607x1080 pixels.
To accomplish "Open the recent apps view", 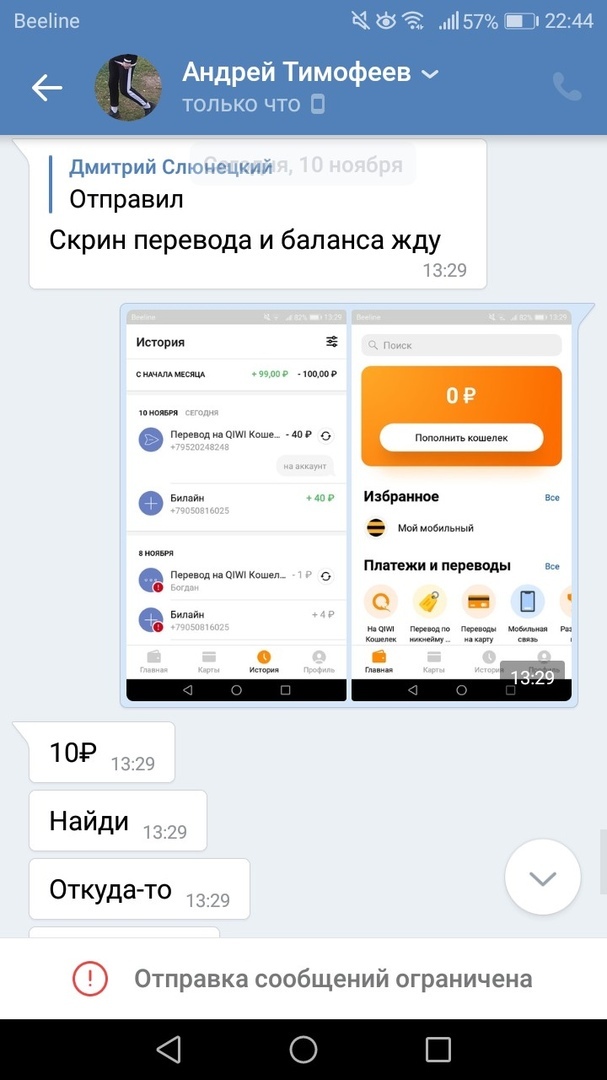I will click(438, 1049).
